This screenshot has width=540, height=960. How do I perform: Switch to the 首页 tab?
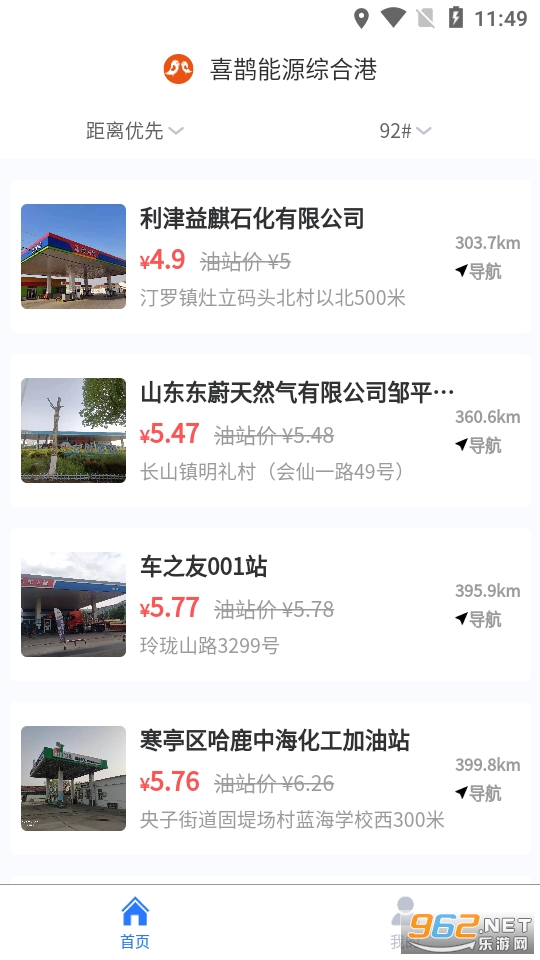135,923
